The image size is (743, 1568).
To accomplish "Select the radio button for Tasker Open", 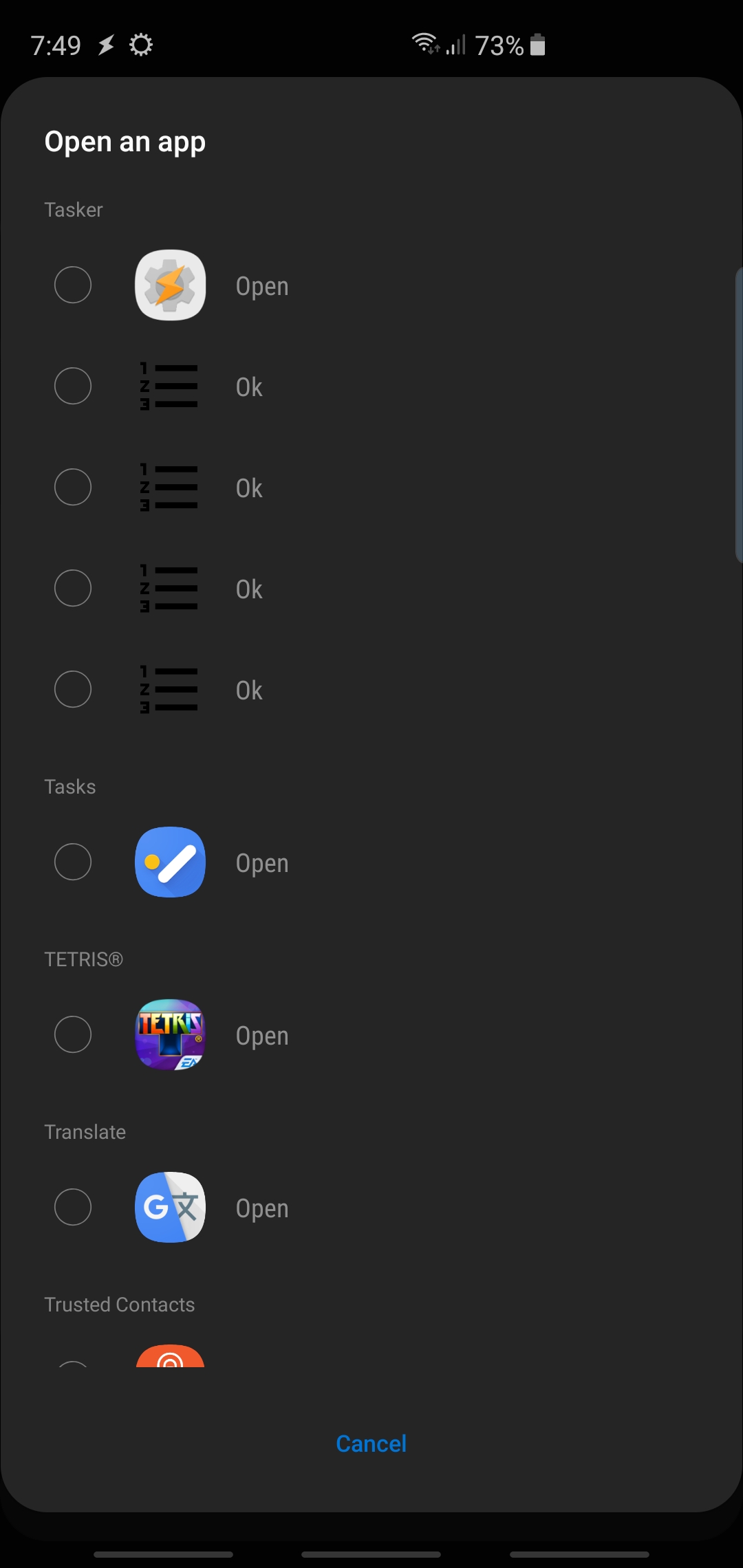I will 73,284.
